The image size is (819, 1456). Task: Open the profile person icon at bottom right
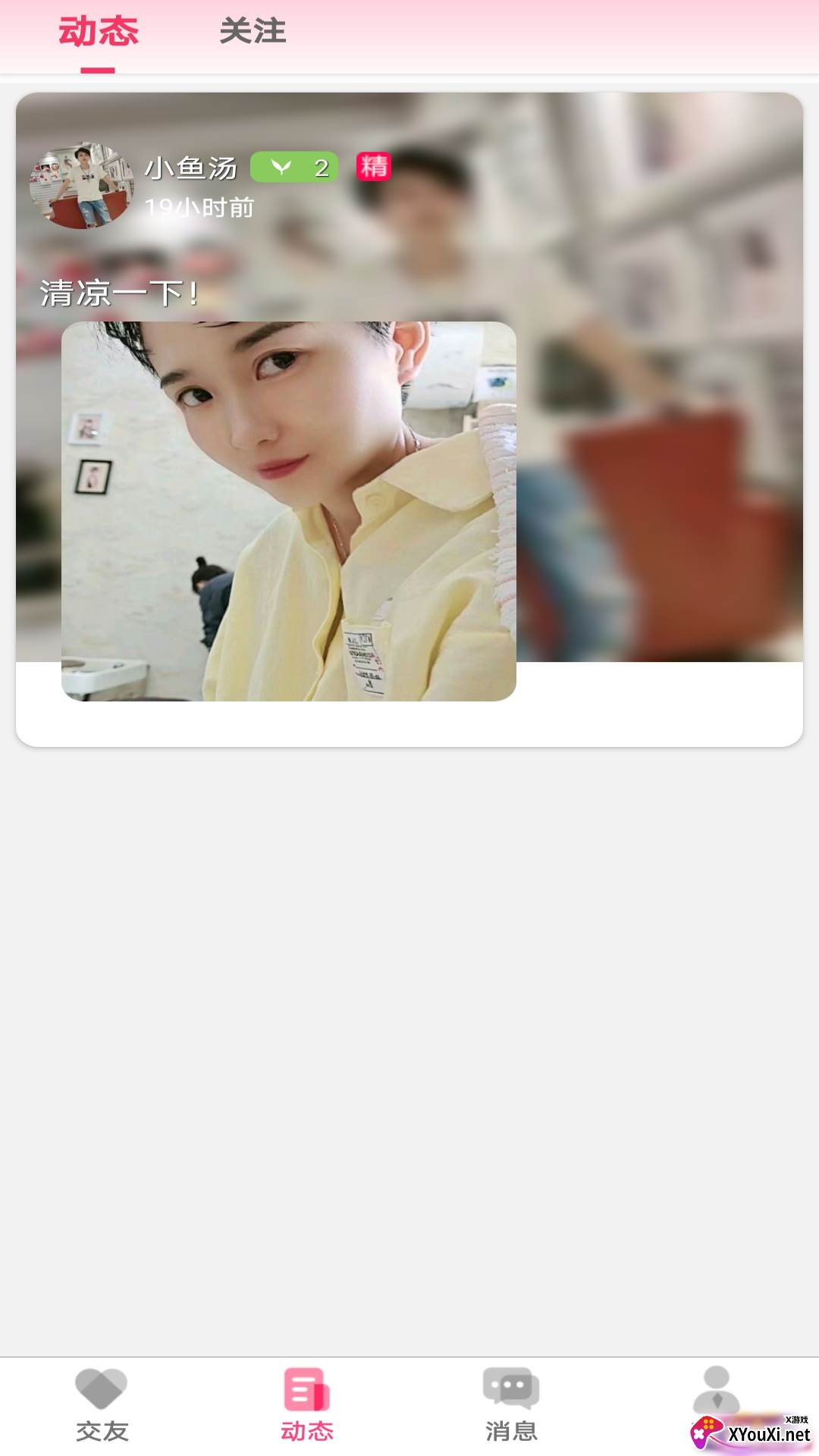pos(715,1389)
